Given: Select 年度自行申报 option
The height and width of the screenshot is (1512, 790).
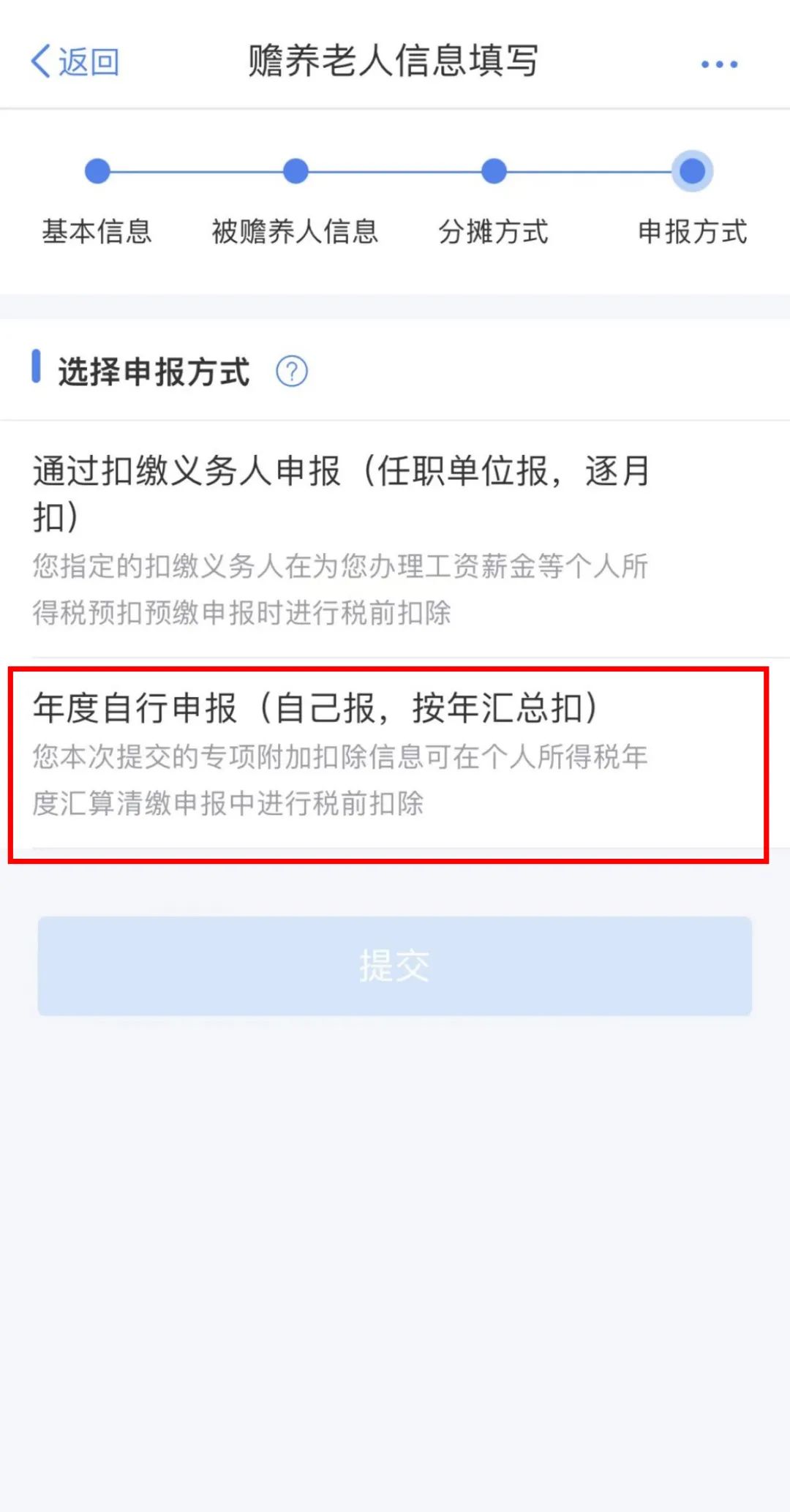Looking at the screenshot, I should [x=395, y=753].
